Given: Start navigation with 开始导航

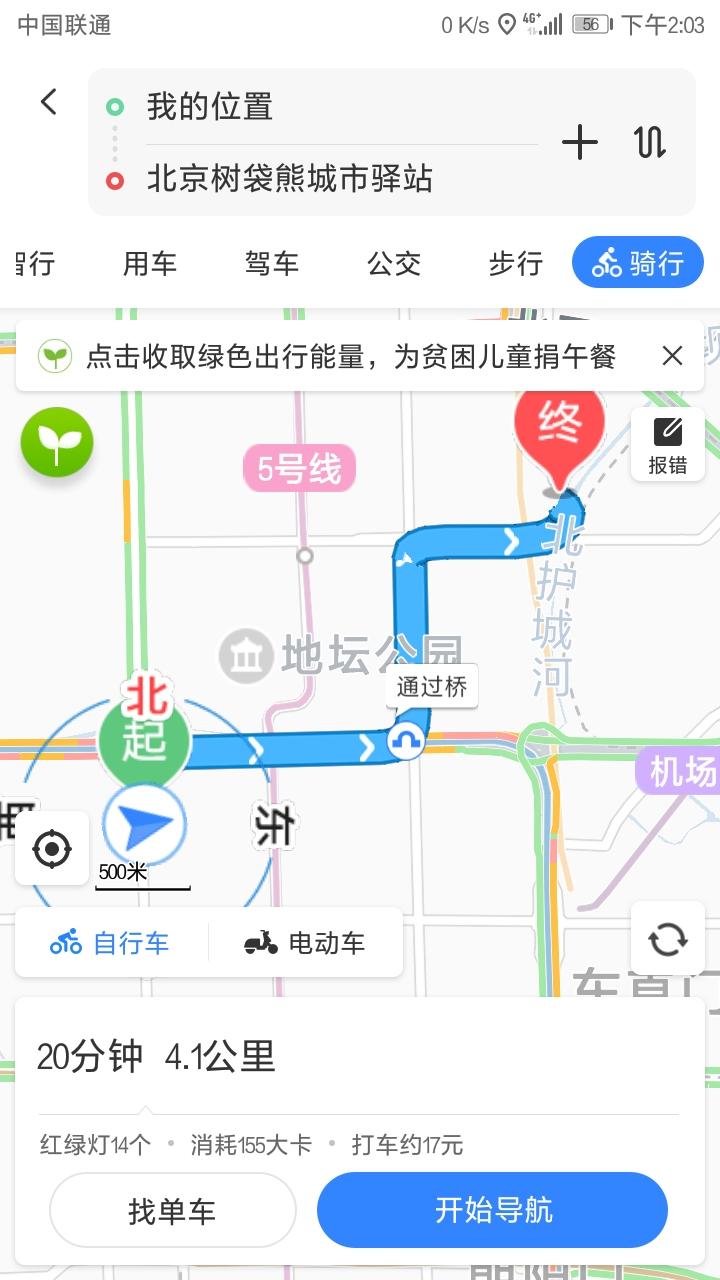Looking at the screenshot, I should tap(492, 1210).
